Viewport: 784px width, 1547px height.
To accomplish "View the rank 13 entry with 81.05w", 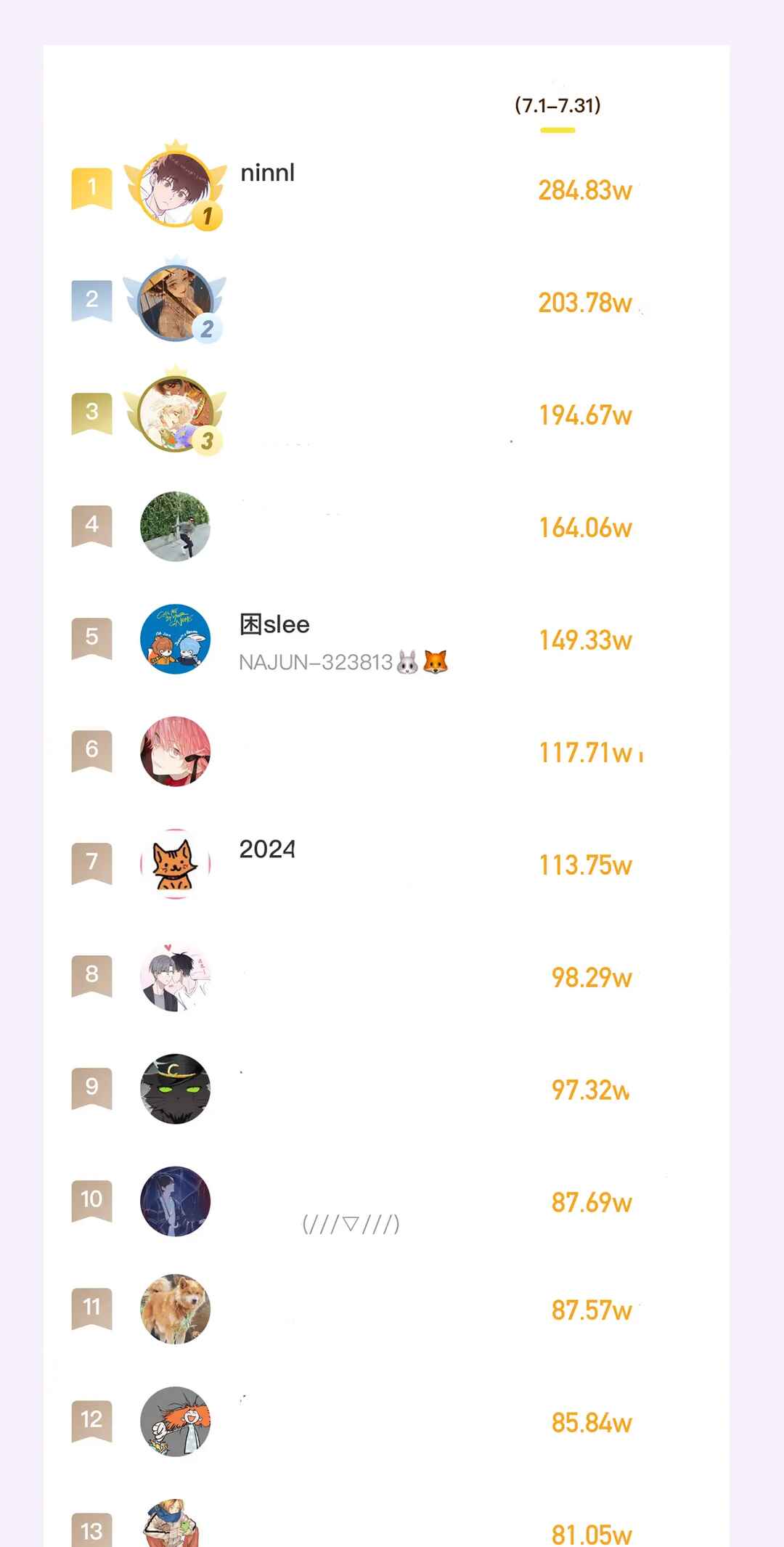I will [386, 1521].
